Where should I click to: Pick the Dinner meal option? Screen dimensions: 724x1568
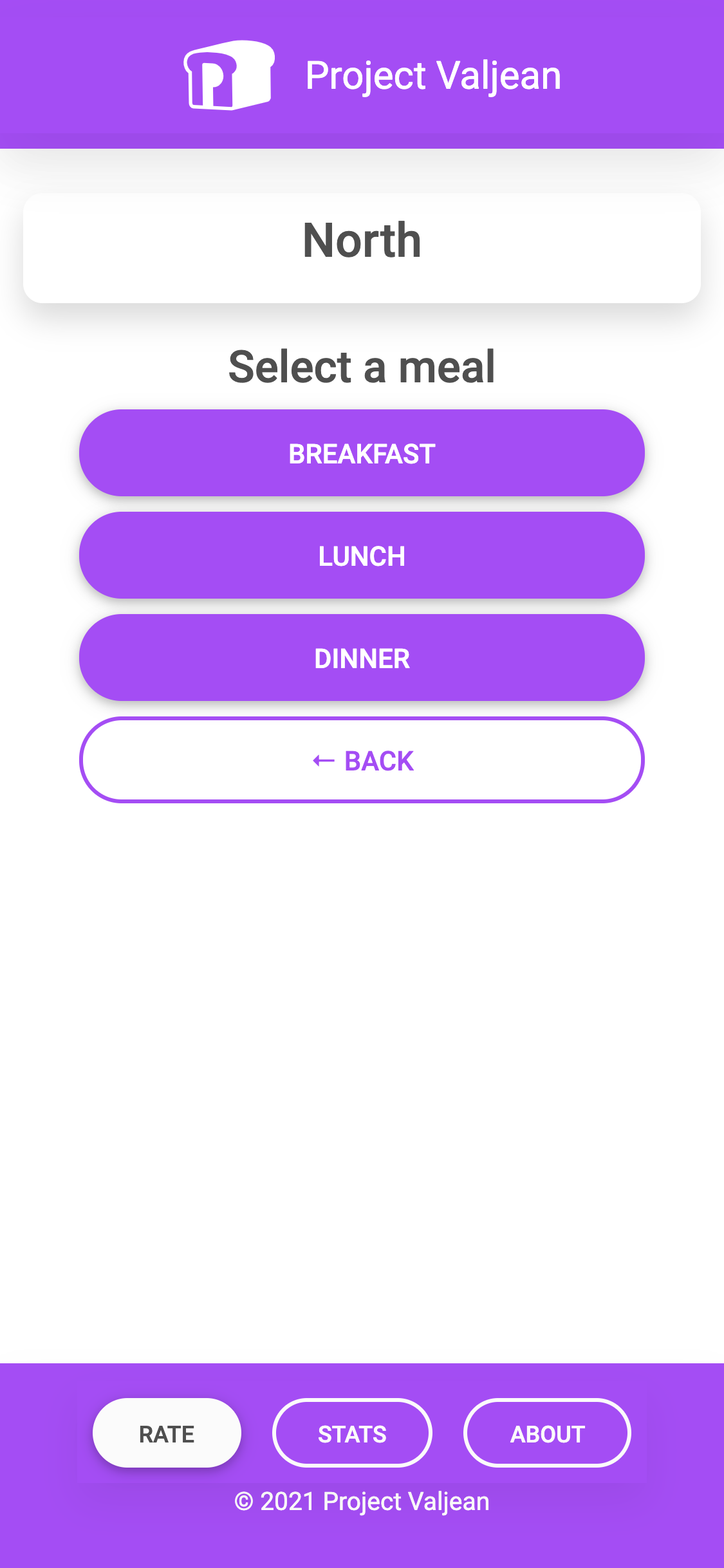[362, 658]
